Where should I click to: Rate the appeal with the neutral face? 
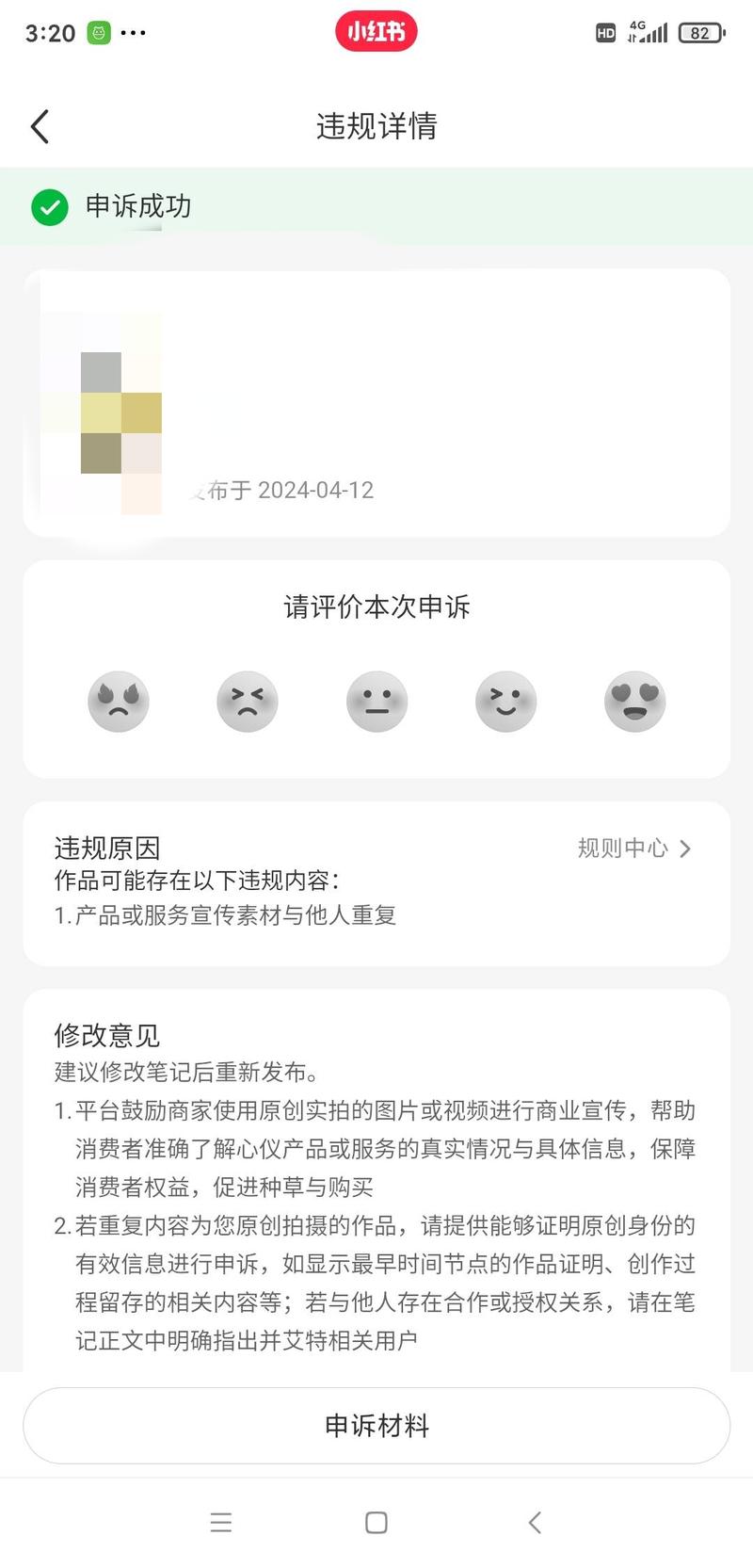(x=376, y=702)
